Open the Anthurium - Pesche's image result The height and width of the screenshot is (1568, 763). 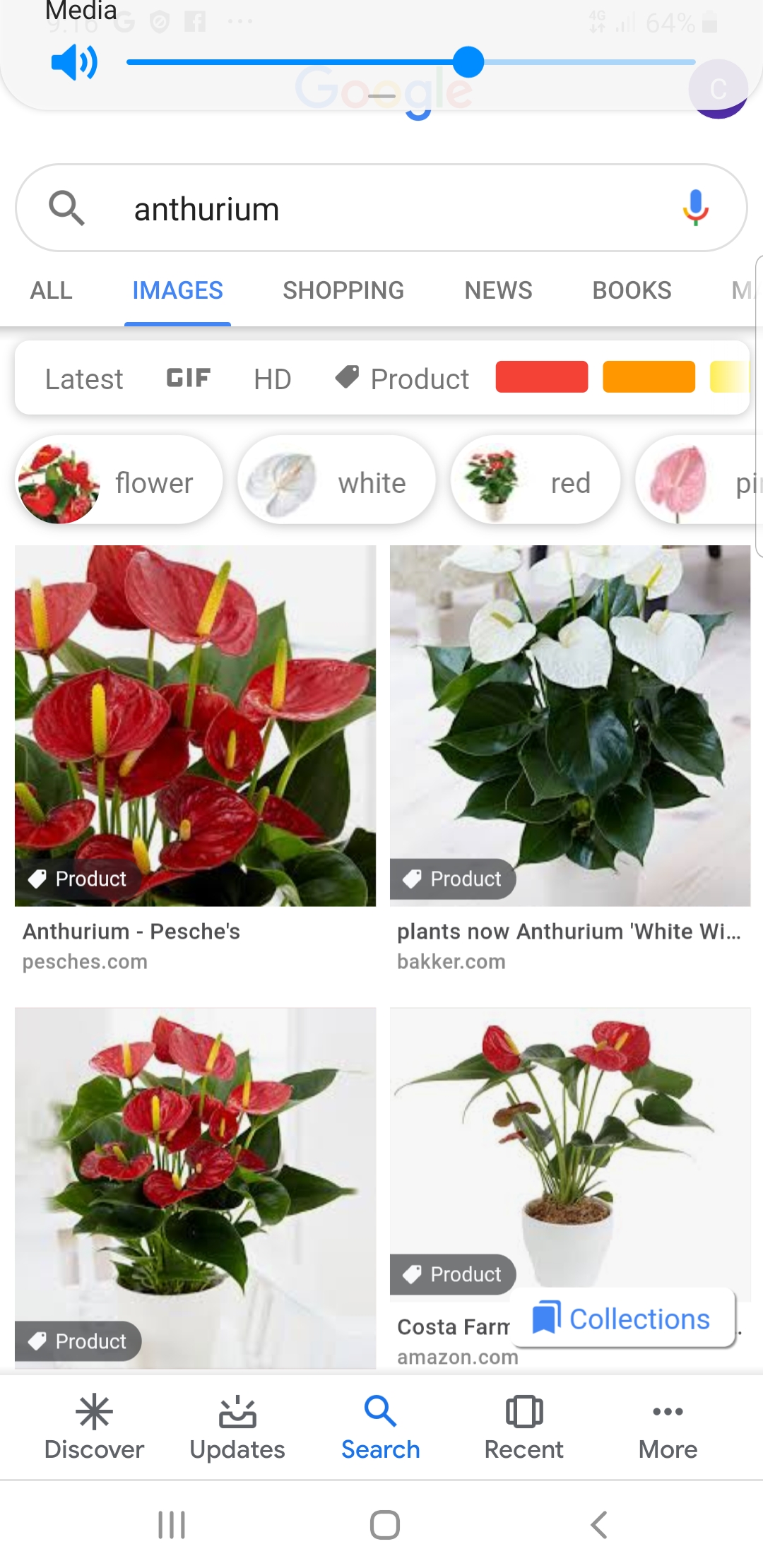click(x=195, y=726)
